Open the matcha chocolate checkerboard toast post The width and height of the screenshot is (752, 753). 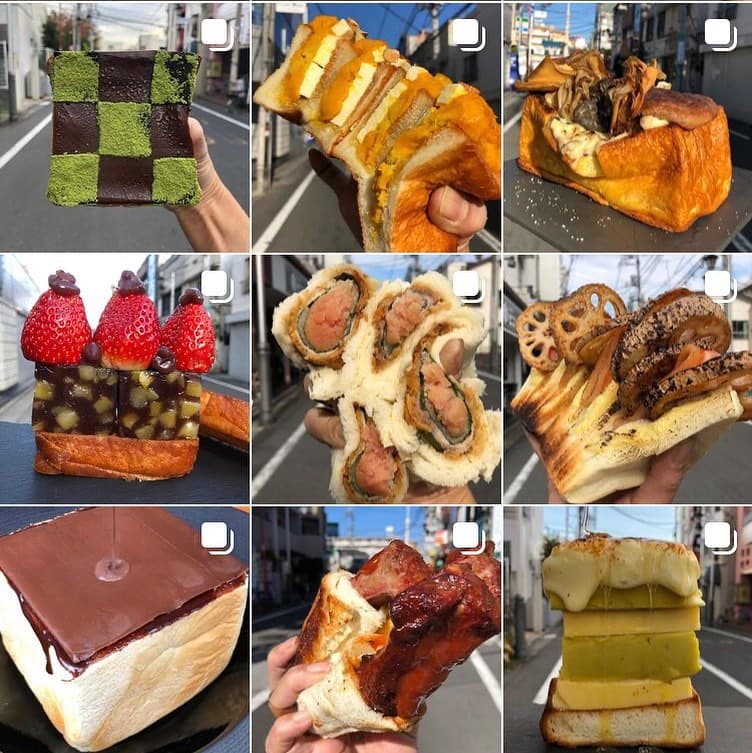click(x=124, y=127)
